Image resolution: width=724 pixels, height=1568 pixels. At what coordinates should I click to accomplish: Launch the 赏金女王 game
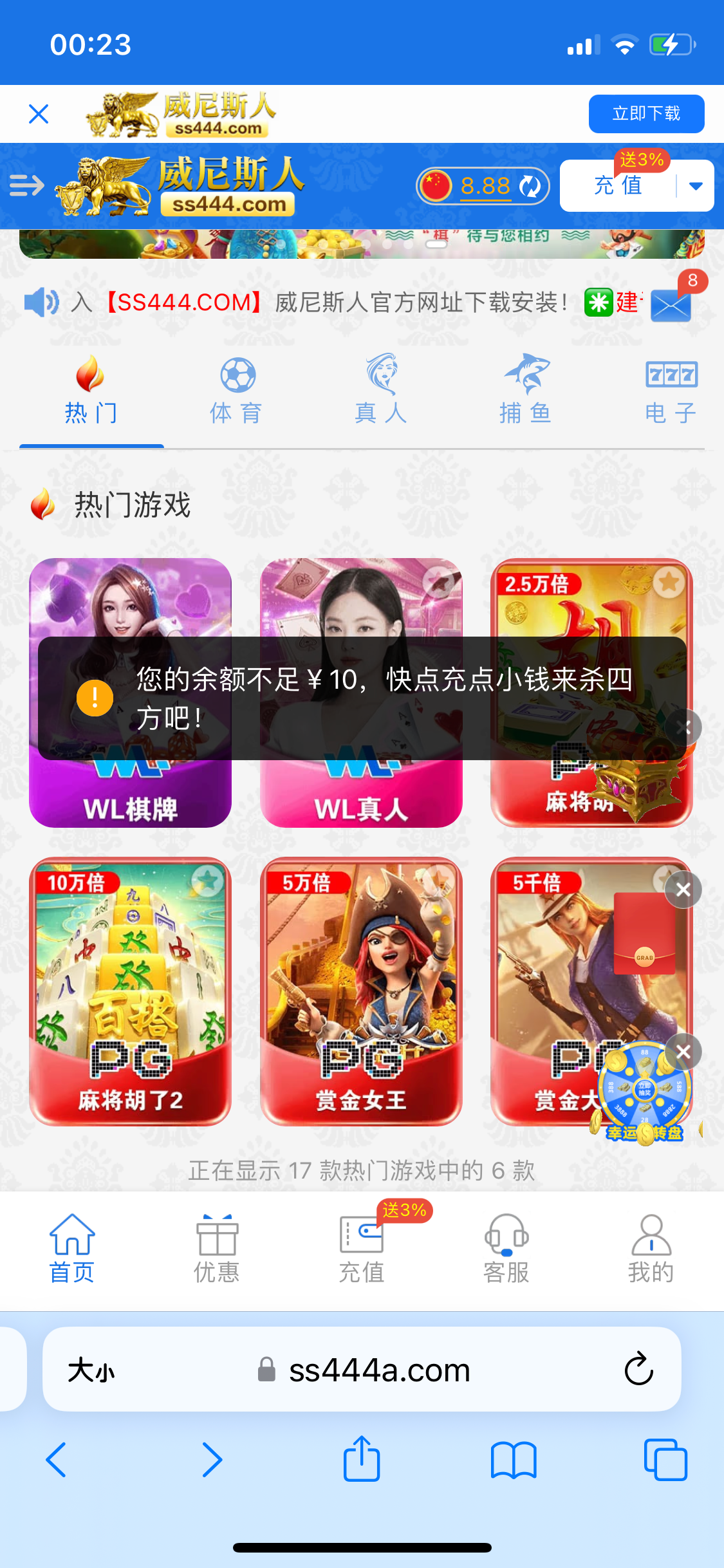(361, 991)
